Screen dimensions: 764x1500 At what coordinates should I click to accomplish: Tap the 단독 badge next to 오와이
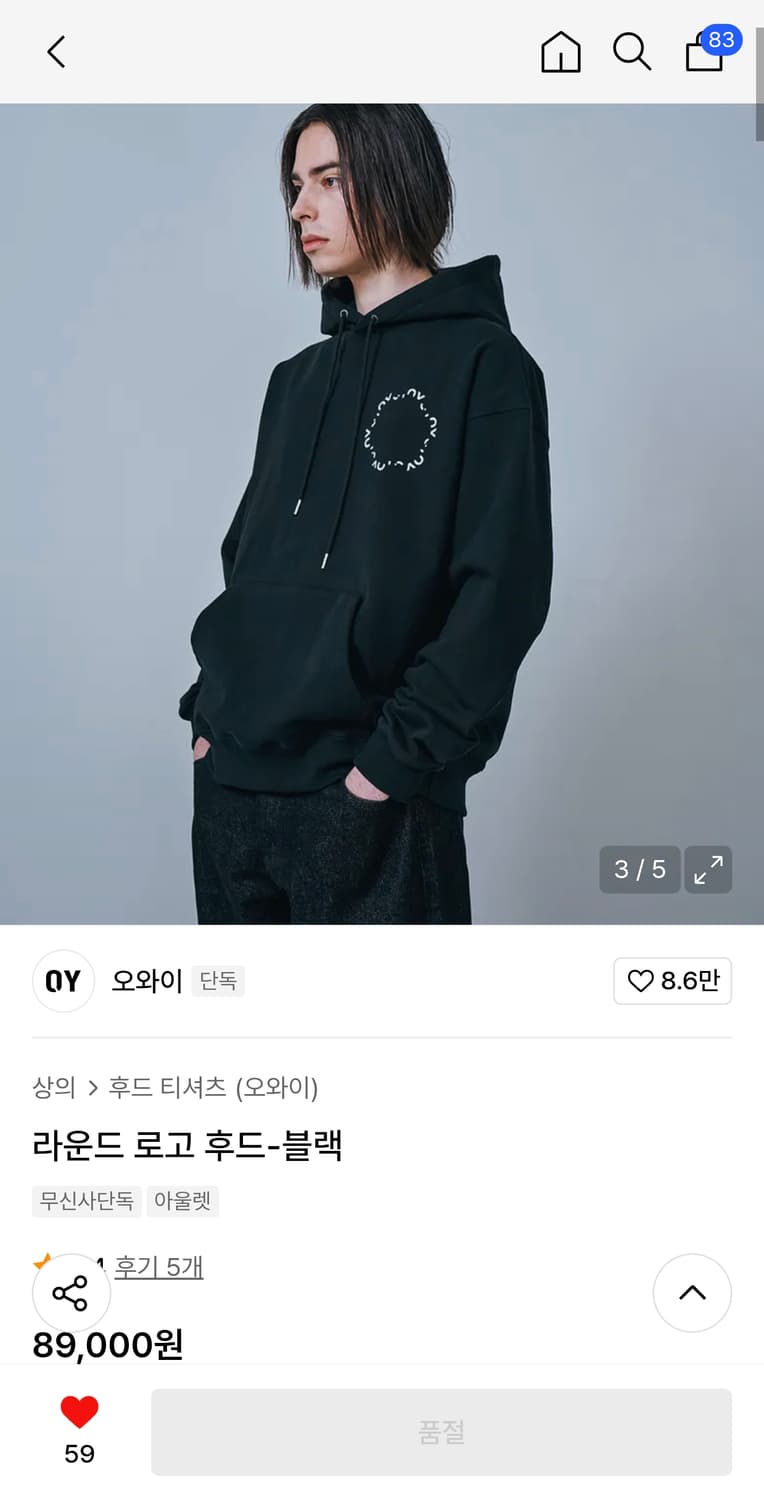click(218, 981)
